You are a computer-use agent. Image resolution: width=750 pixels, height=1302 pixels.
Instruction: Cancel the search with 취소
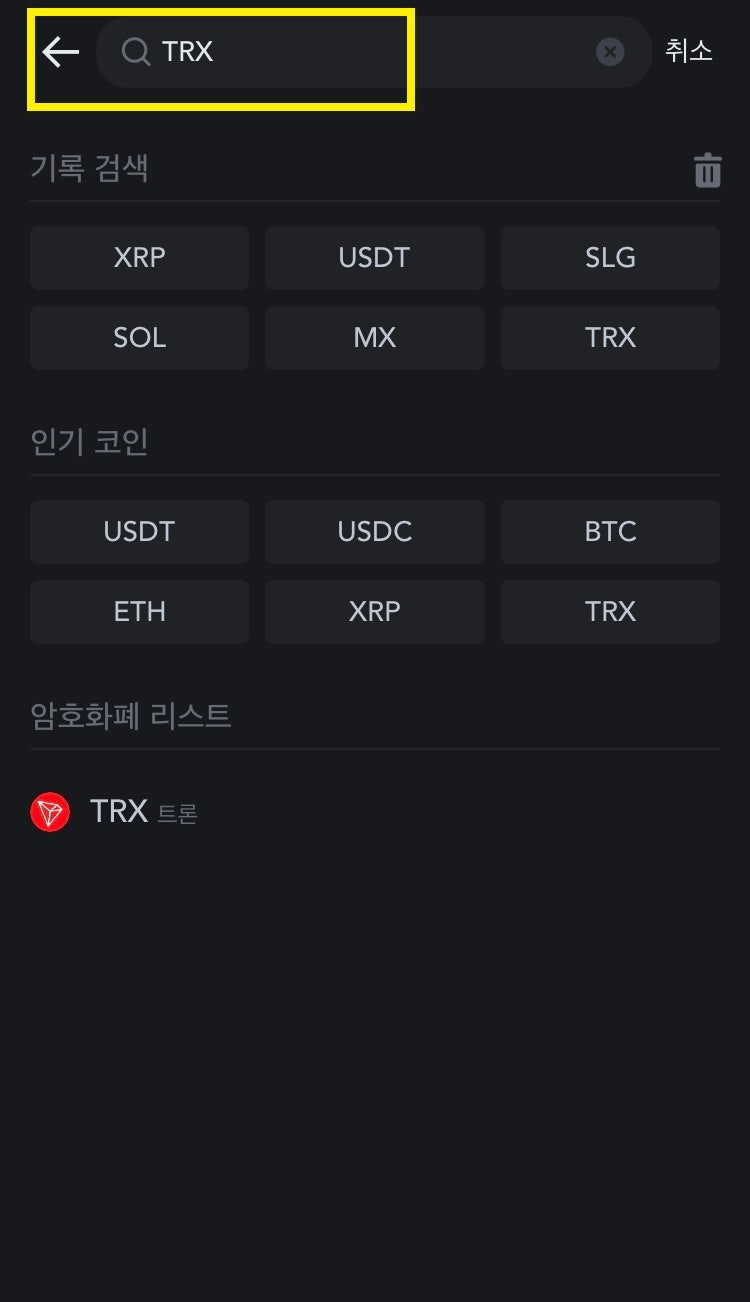[689, 51]
